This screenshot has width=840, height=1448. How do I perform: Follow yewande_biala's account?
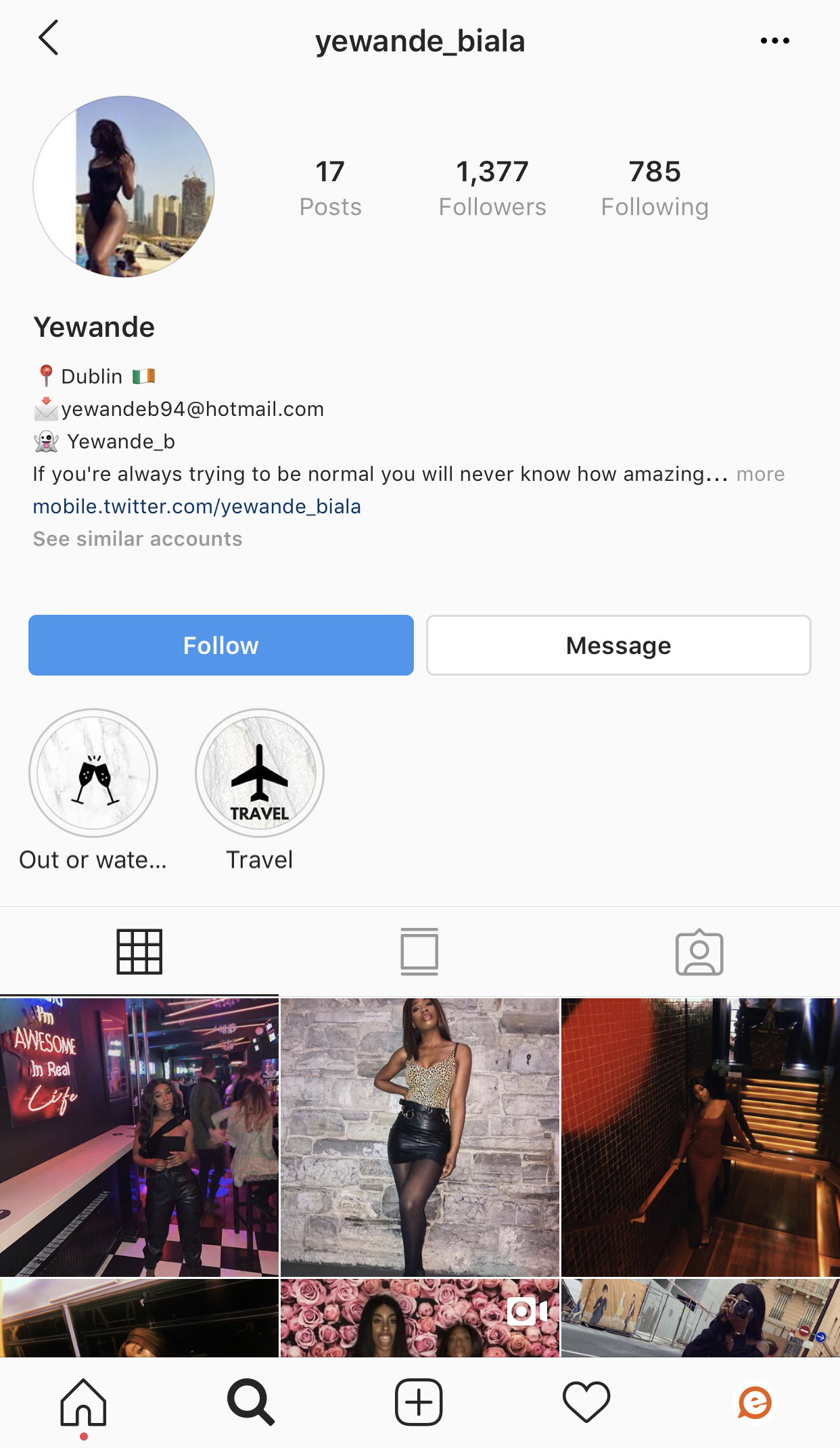click(x=221, y=645)
